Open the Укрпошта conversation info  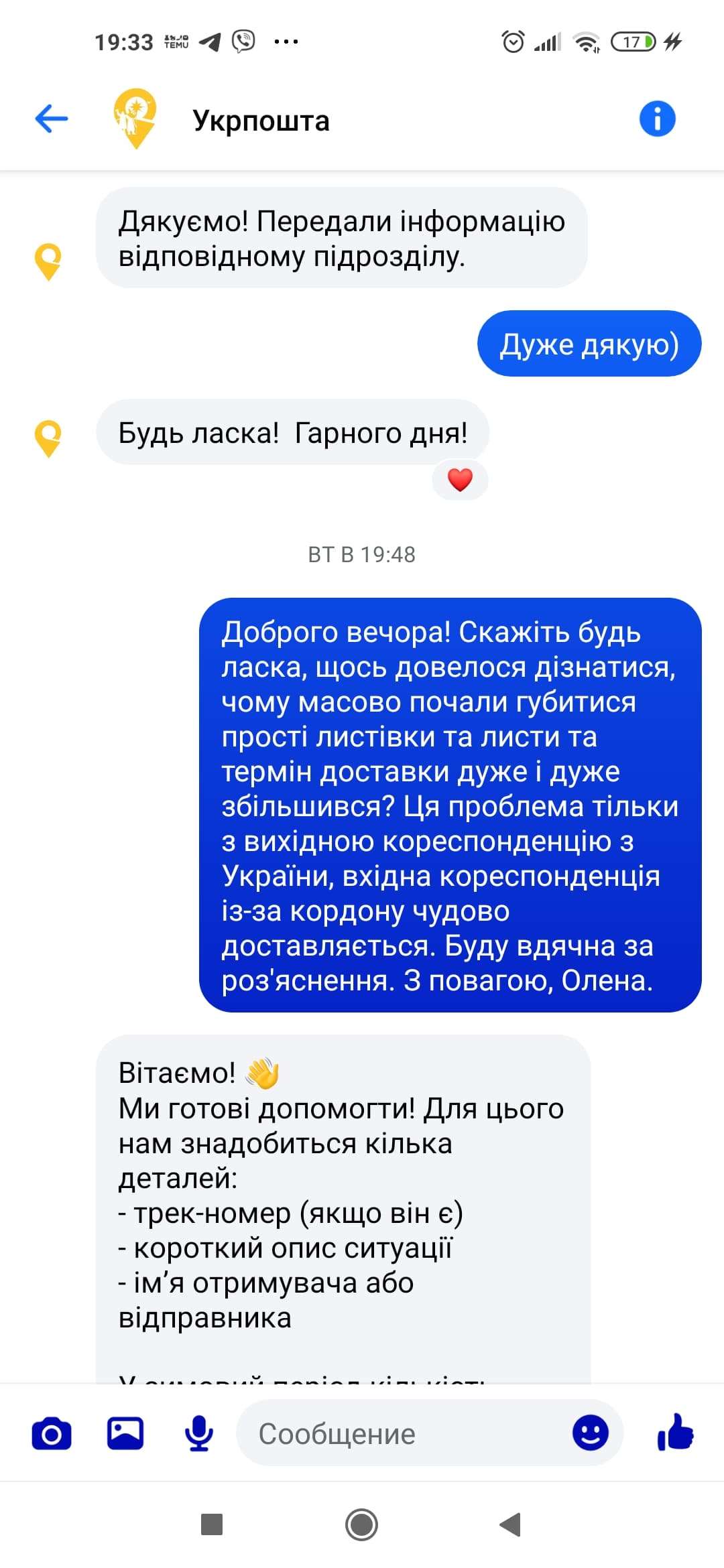(657, 119)
